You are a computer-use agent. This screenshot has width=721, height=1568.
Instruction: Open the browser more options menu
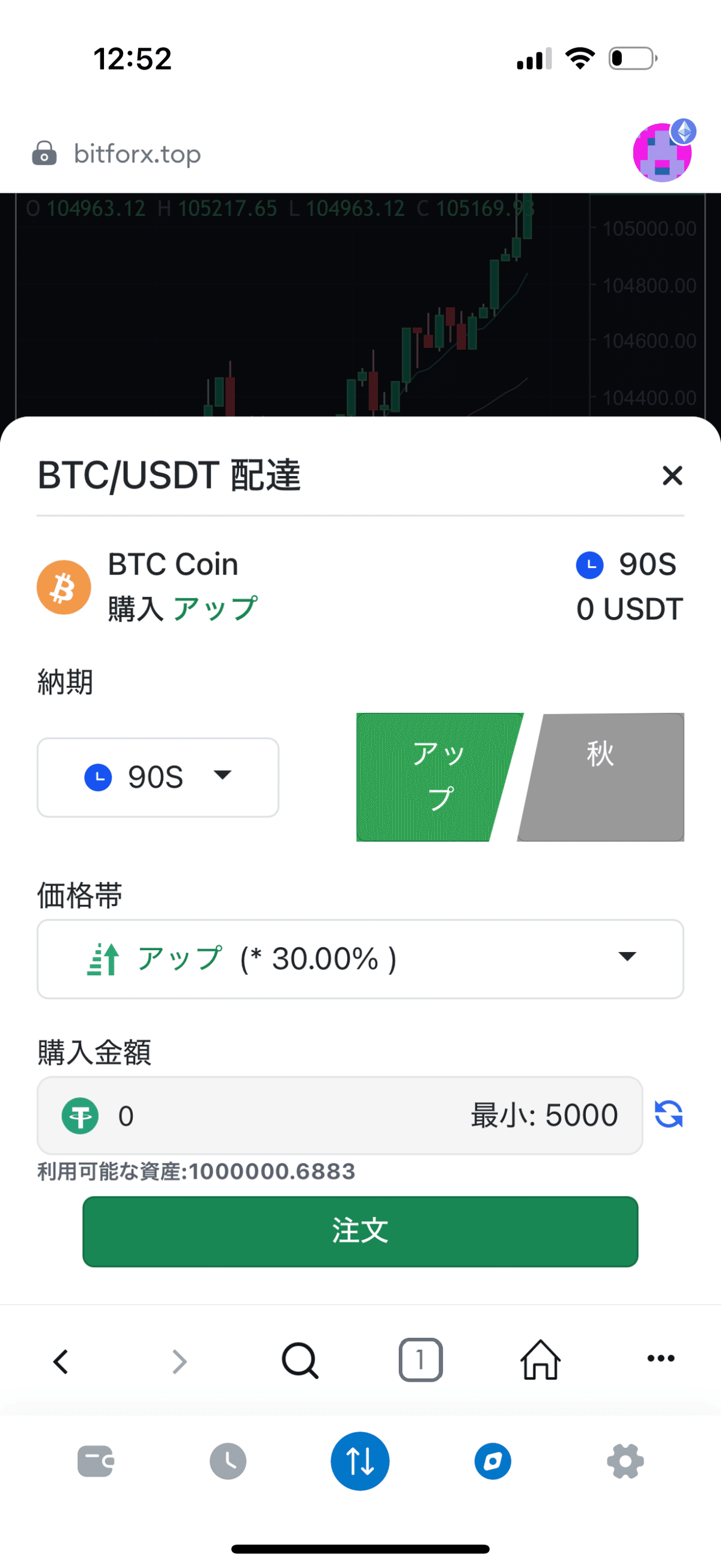[x=661, y=1359]
